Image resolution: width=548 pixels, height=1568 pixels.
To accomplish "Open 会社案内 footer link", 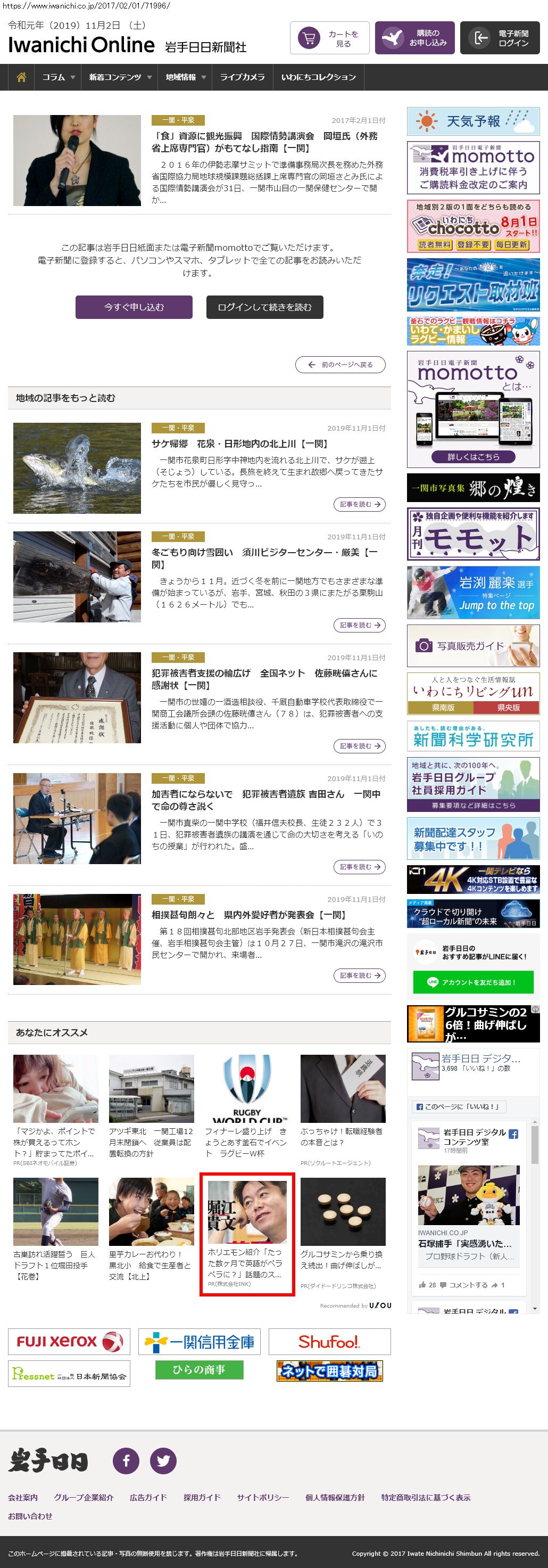I will tap(23, 1497).
